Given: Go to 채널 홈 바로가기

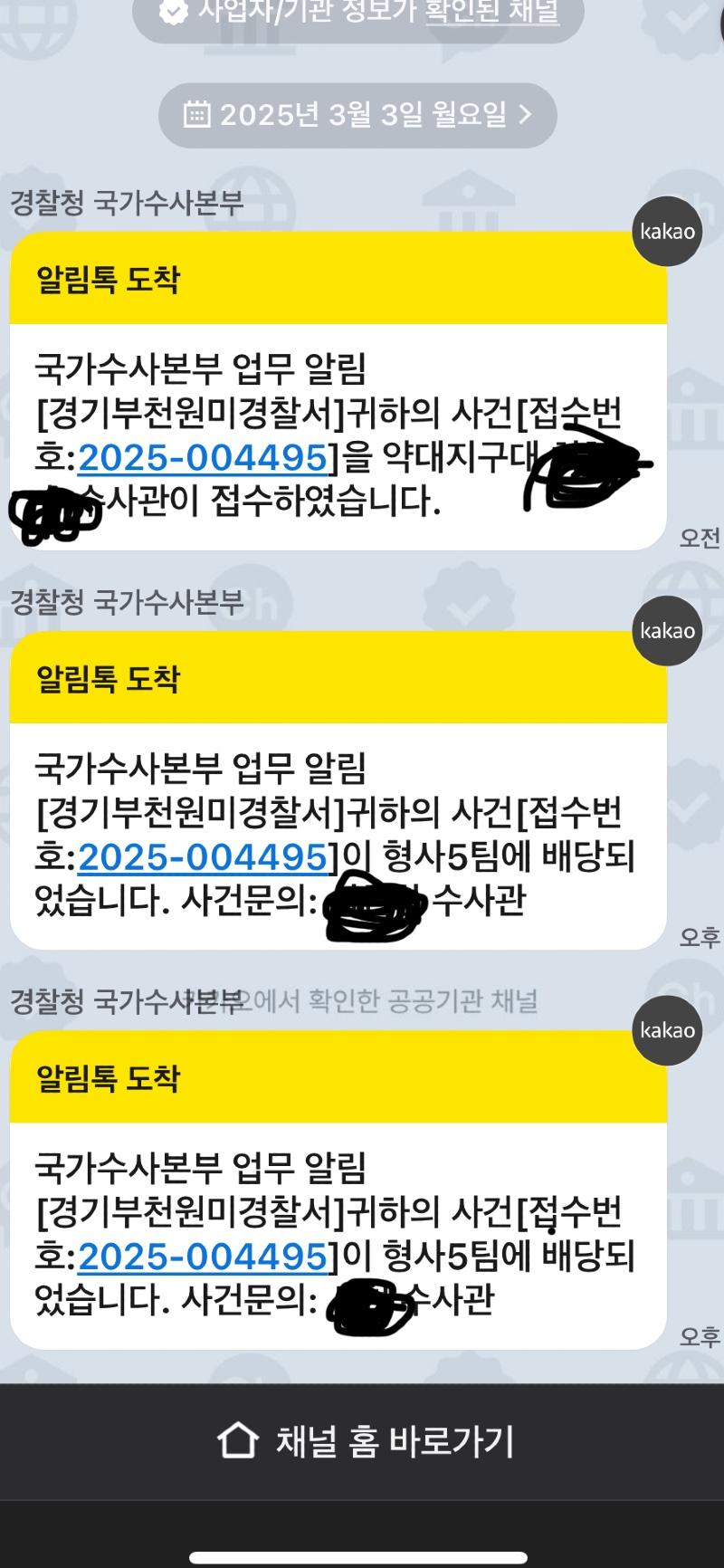Looking at the screenshot, I should pos(365,1441).
